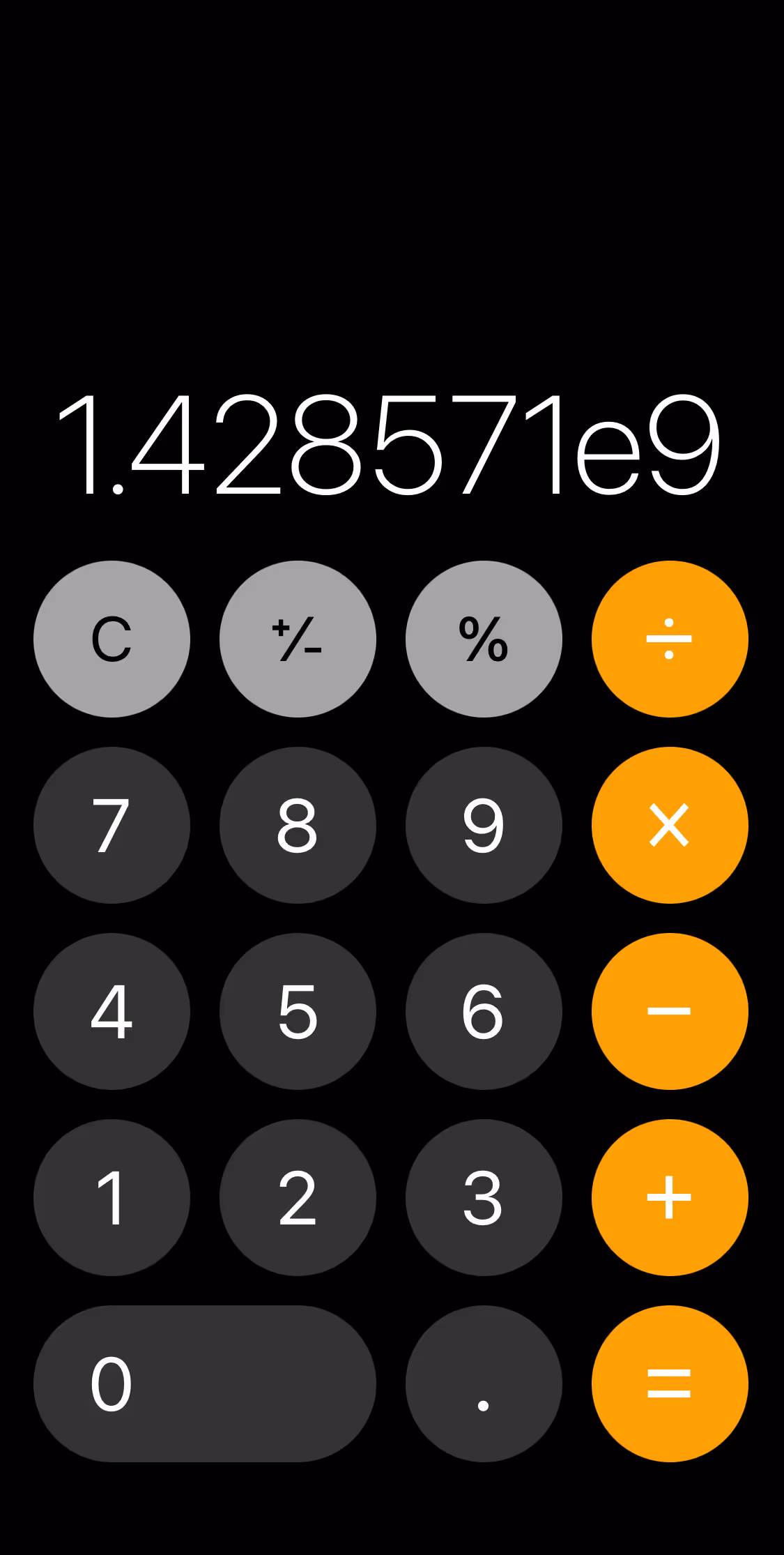Toggle the sign with plus/minus key
784x1555 pixels.
click(298, 639)
